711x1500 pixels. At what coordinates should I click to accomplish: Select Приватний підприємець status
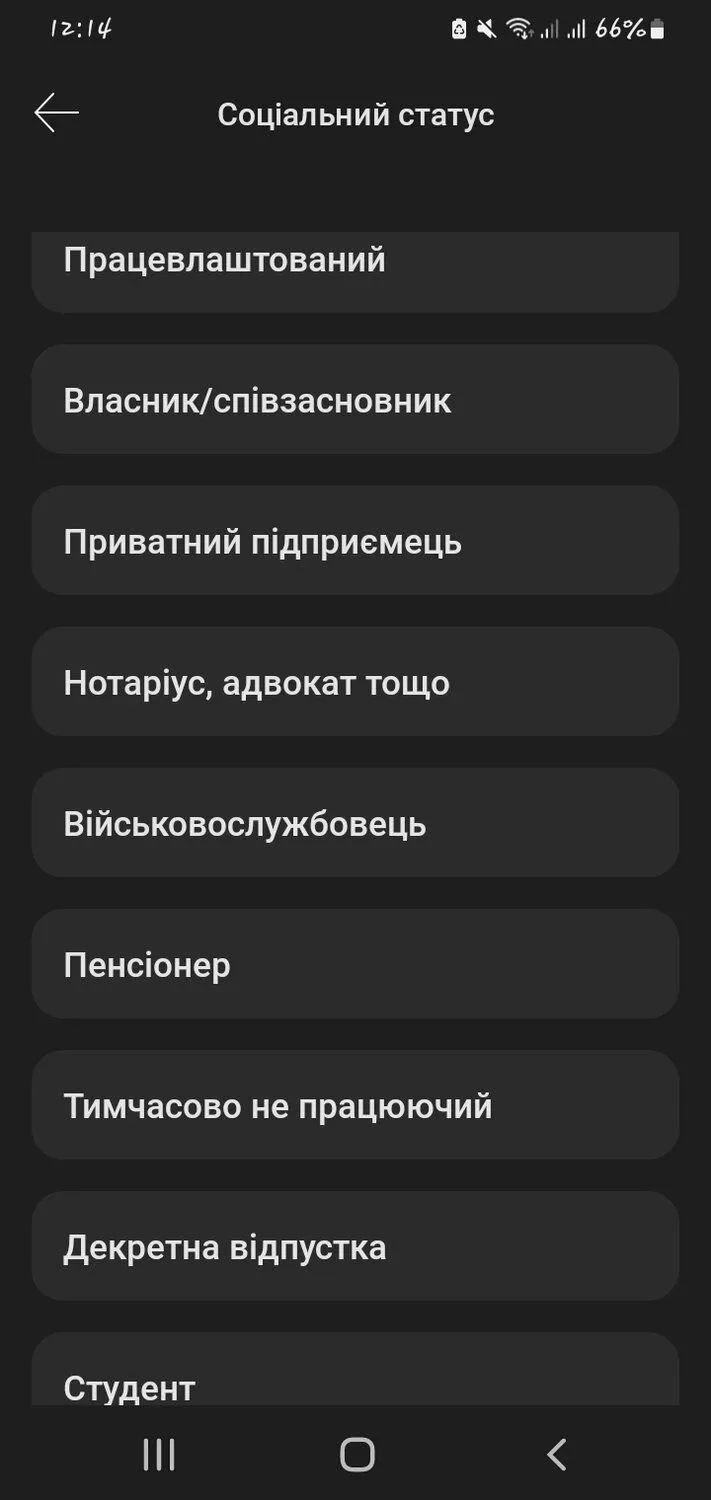point(355,541)
